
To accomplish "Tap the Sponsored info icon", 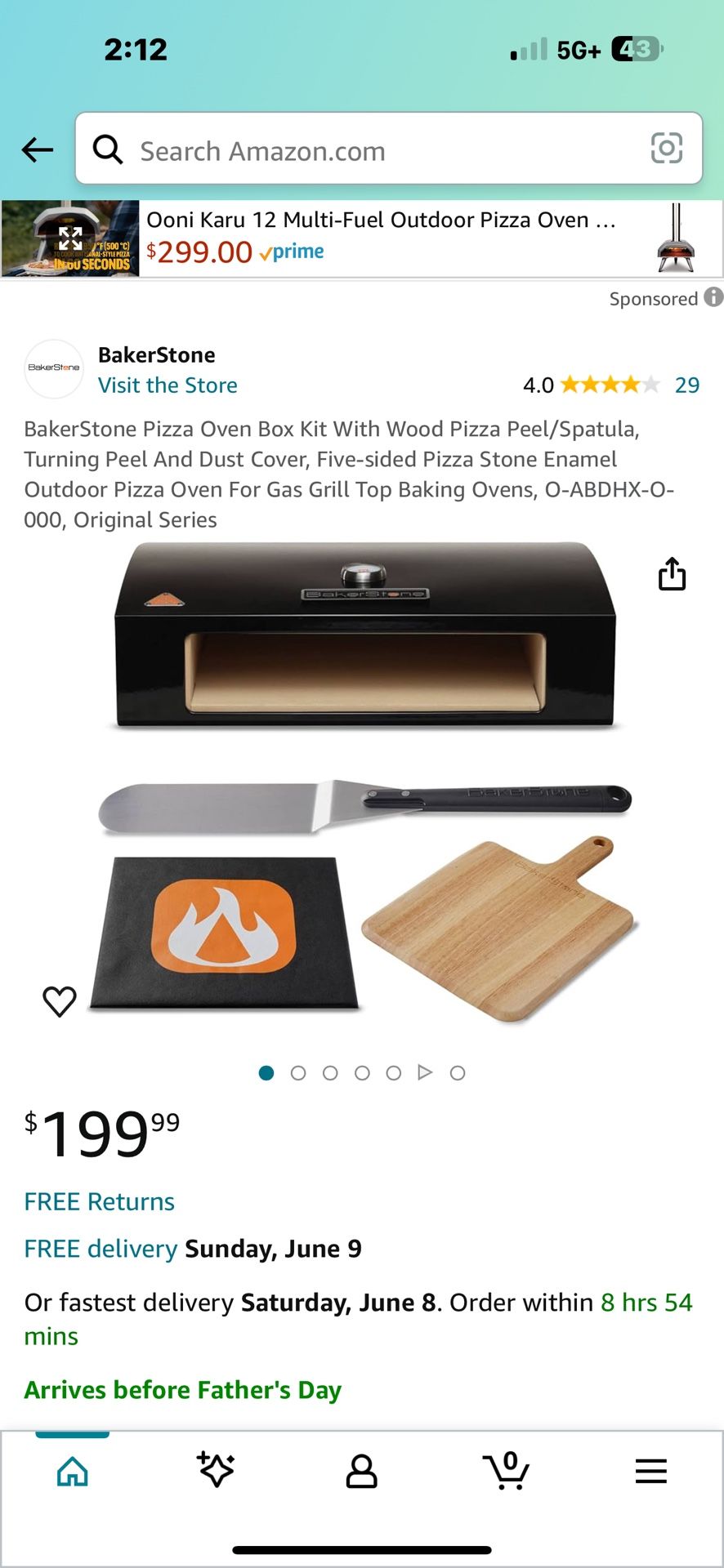I will 713,297.
